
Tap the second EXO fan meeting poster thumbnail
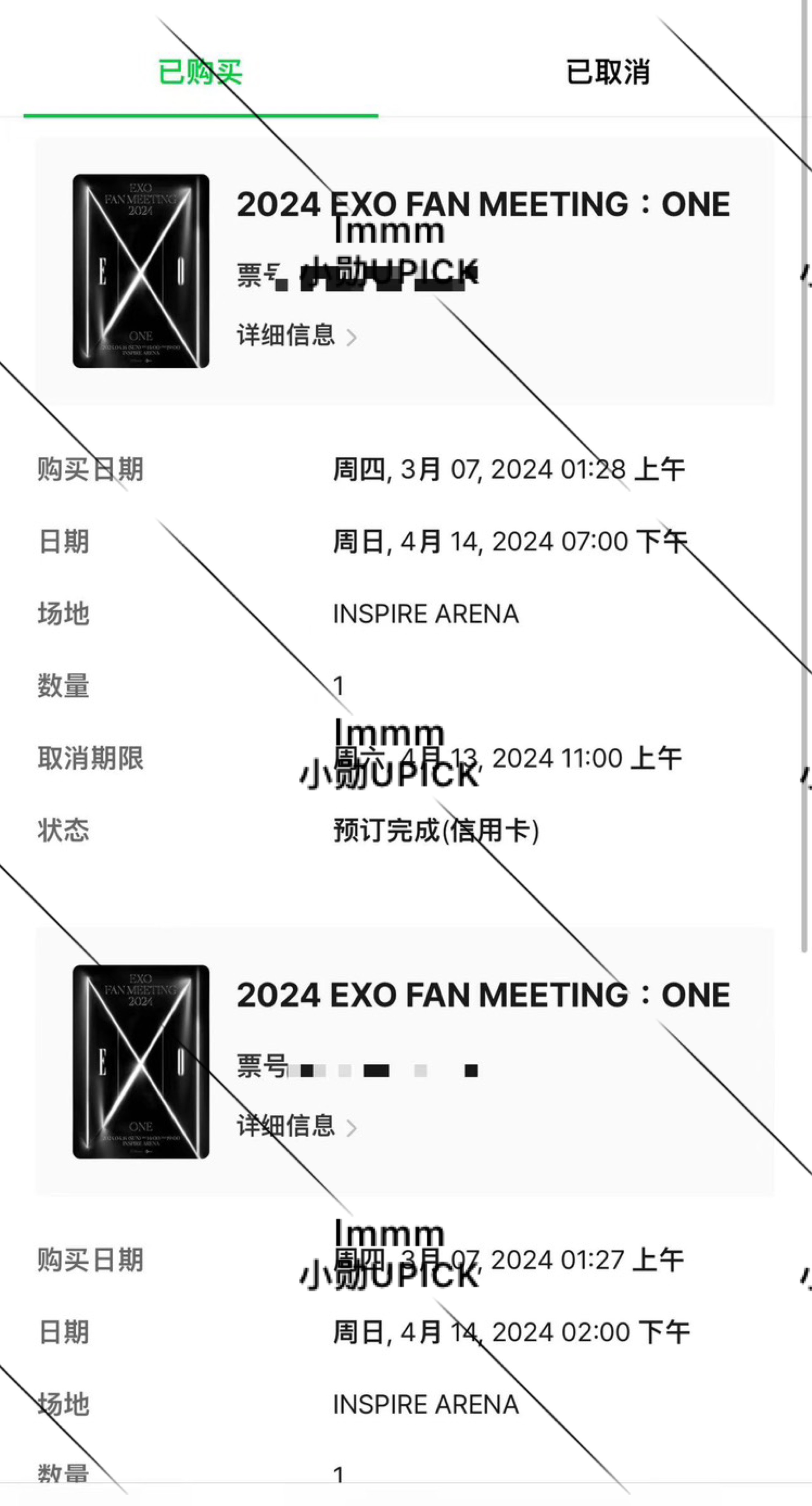[x=141, y=1062]
